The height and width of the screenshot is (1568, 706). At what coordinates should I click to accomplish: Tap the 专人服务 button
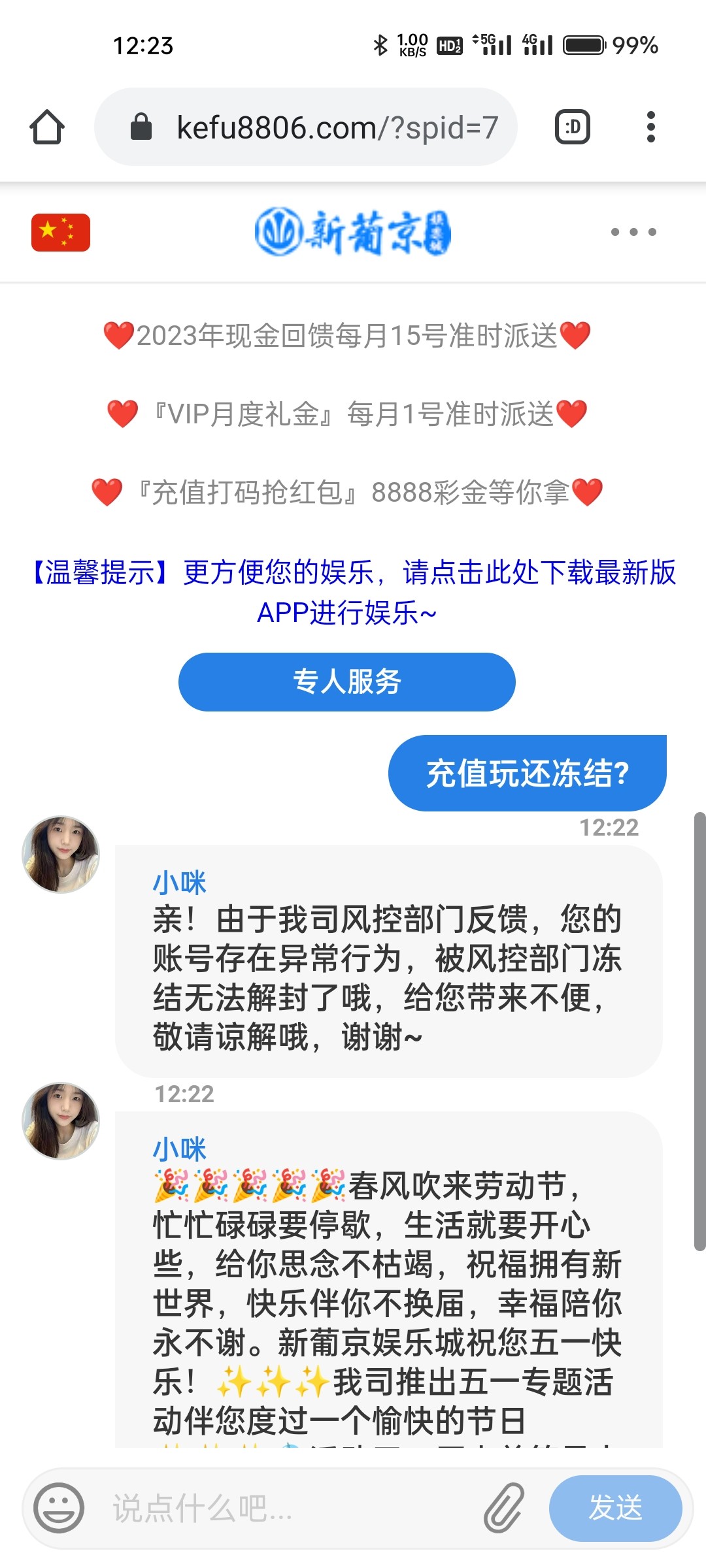coord(346,681)
